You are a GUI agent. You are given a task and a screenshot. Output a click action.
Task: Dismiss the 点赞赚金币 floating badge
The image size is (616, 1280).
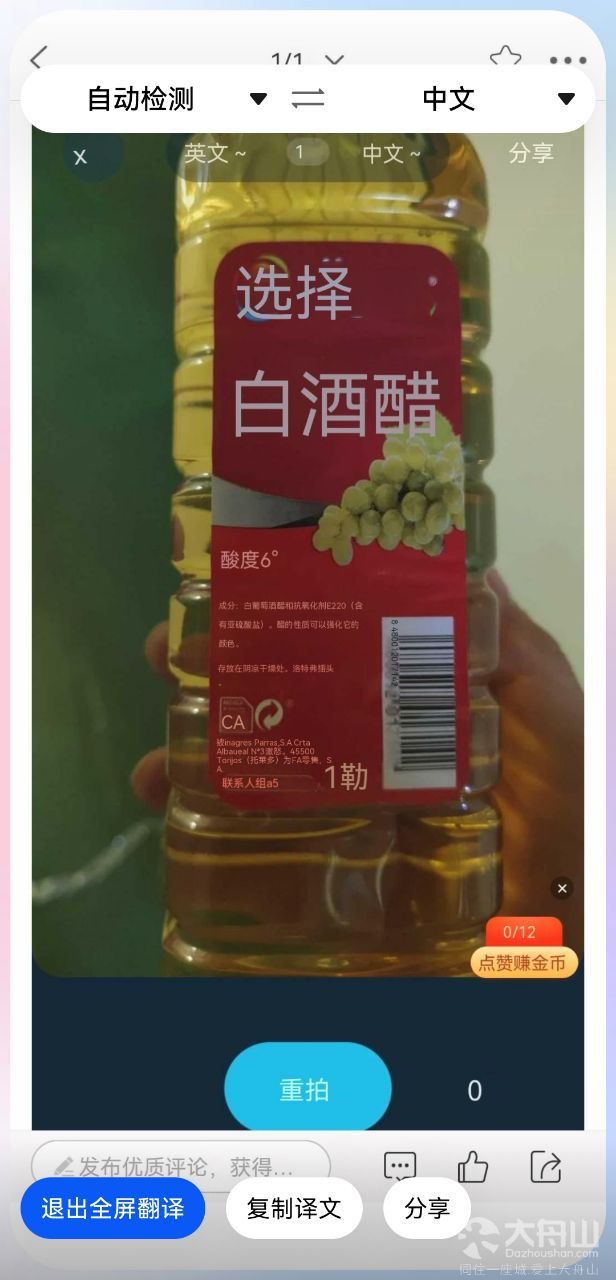(562, 888)
